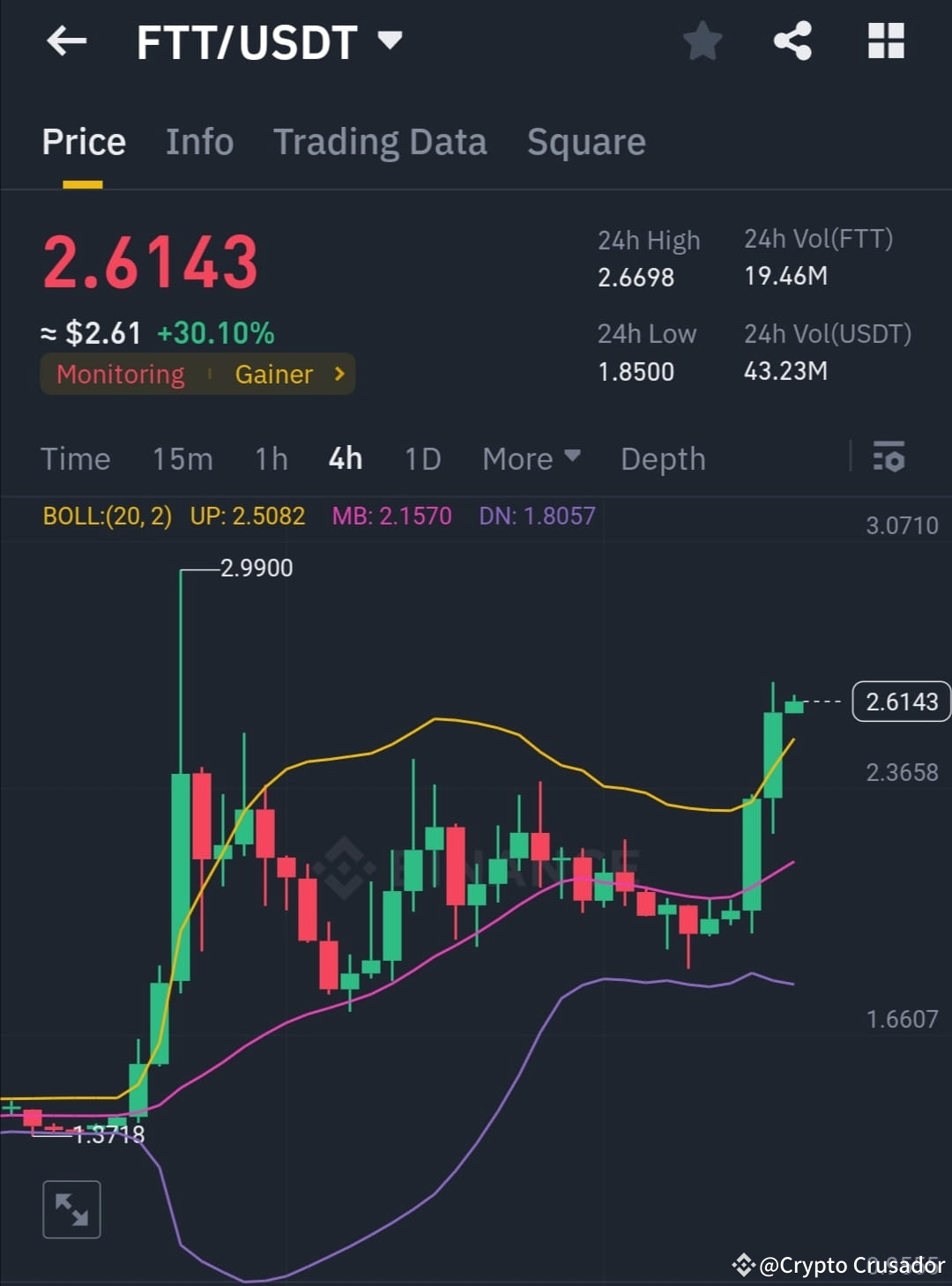Open the share options icon
This screenshot has width=952, height=1286.
pyautogui.click(x=792, y=39)
